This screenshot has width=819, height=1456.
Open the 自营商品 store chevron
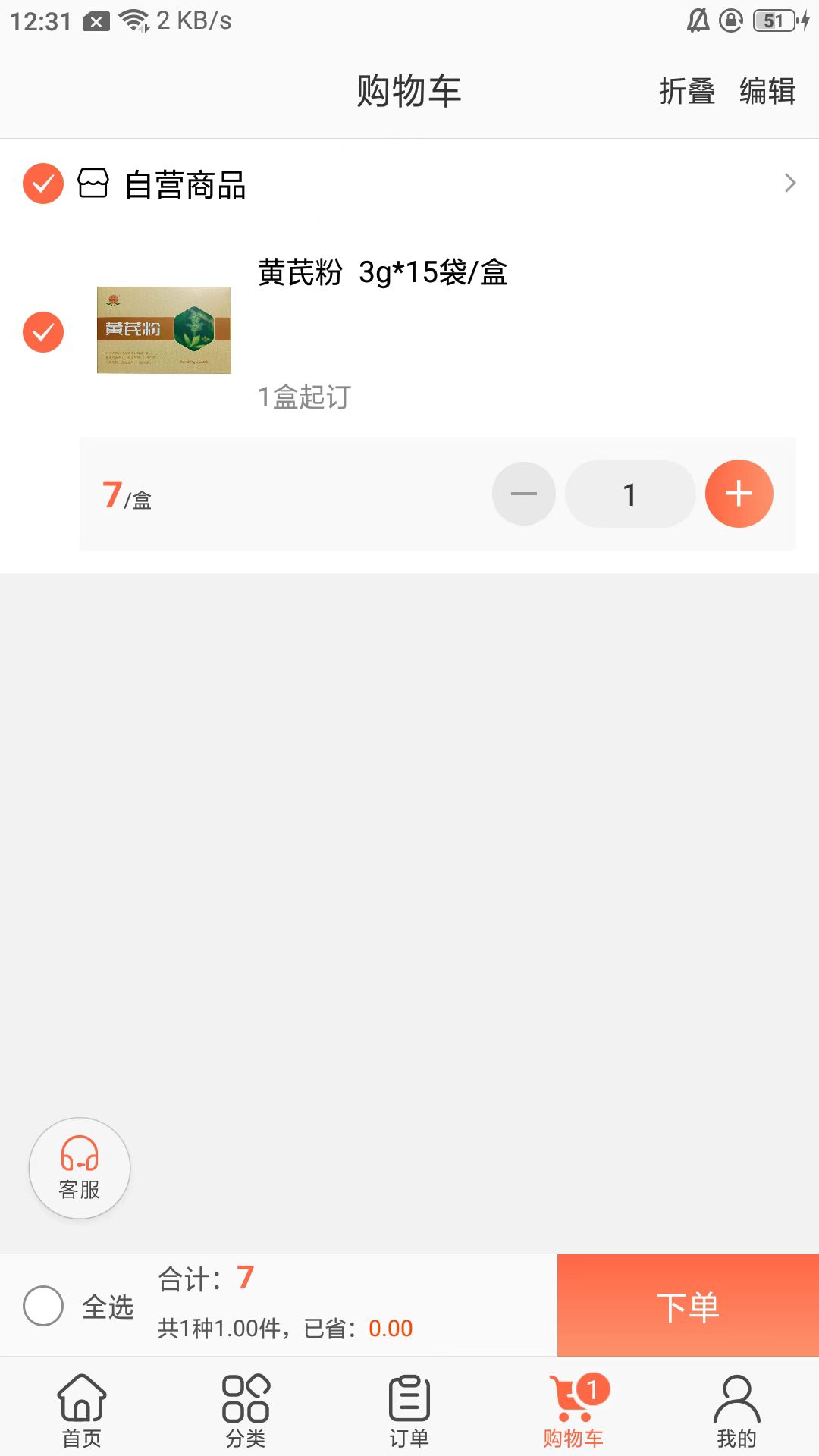[789, 184]
